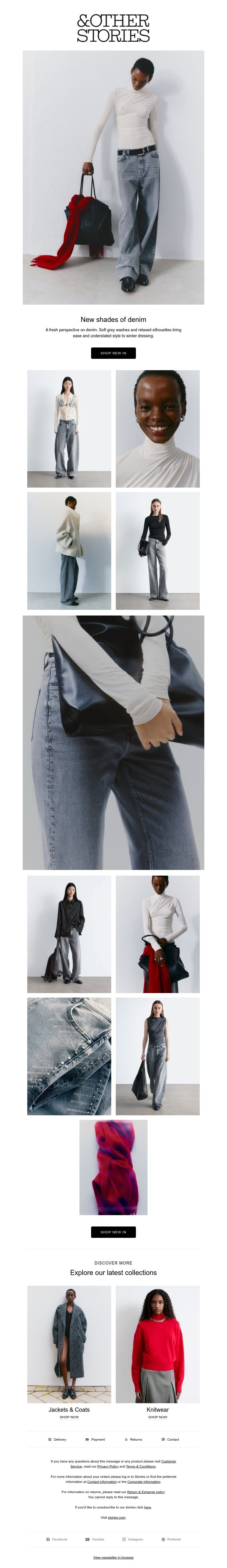Screen dimensions: 227x1568
Task: Visit the stories.com link
Action: [117, 1518]
